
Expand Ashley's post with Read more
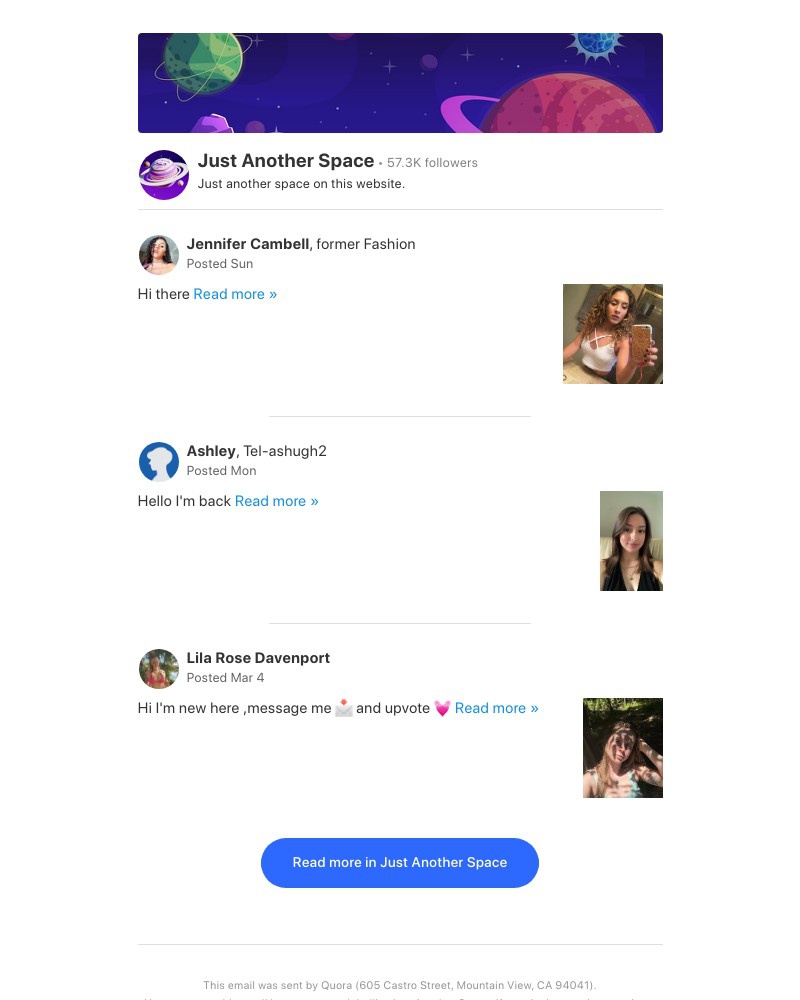pos(276,501)
